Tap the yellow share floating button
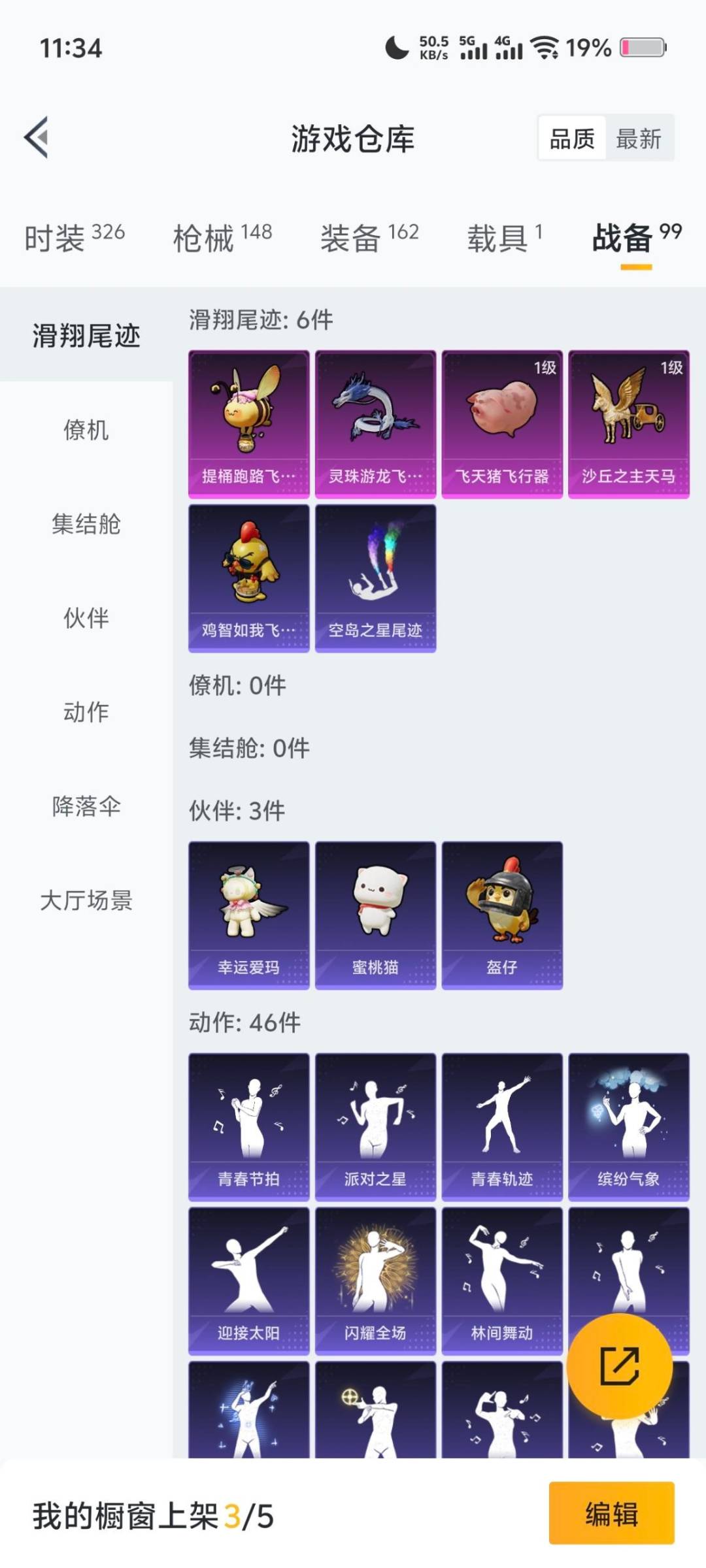The height and width of the screenshot is (1568, 706). click(619, 1365)
